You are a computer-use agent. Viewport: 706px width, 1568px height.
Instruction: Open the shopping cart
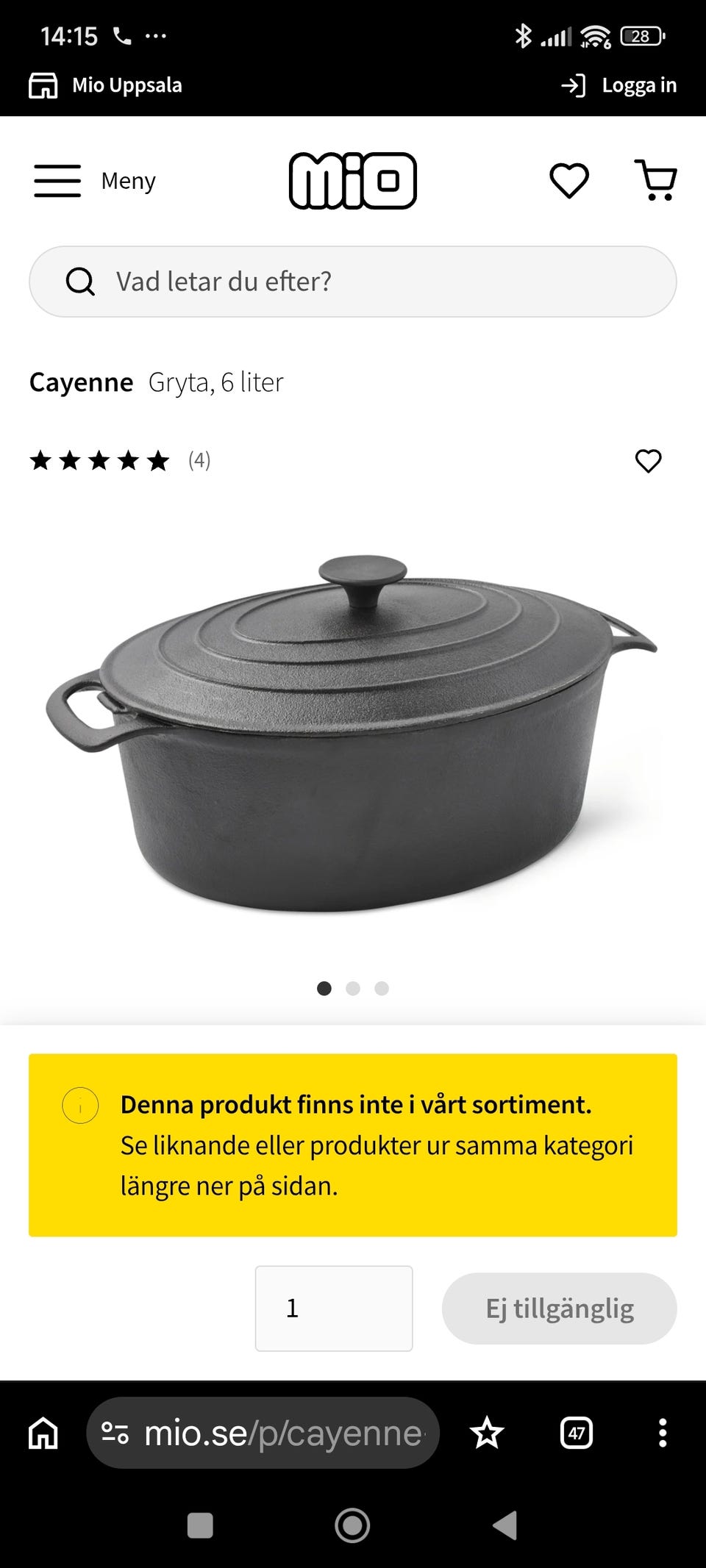point(655,181)
